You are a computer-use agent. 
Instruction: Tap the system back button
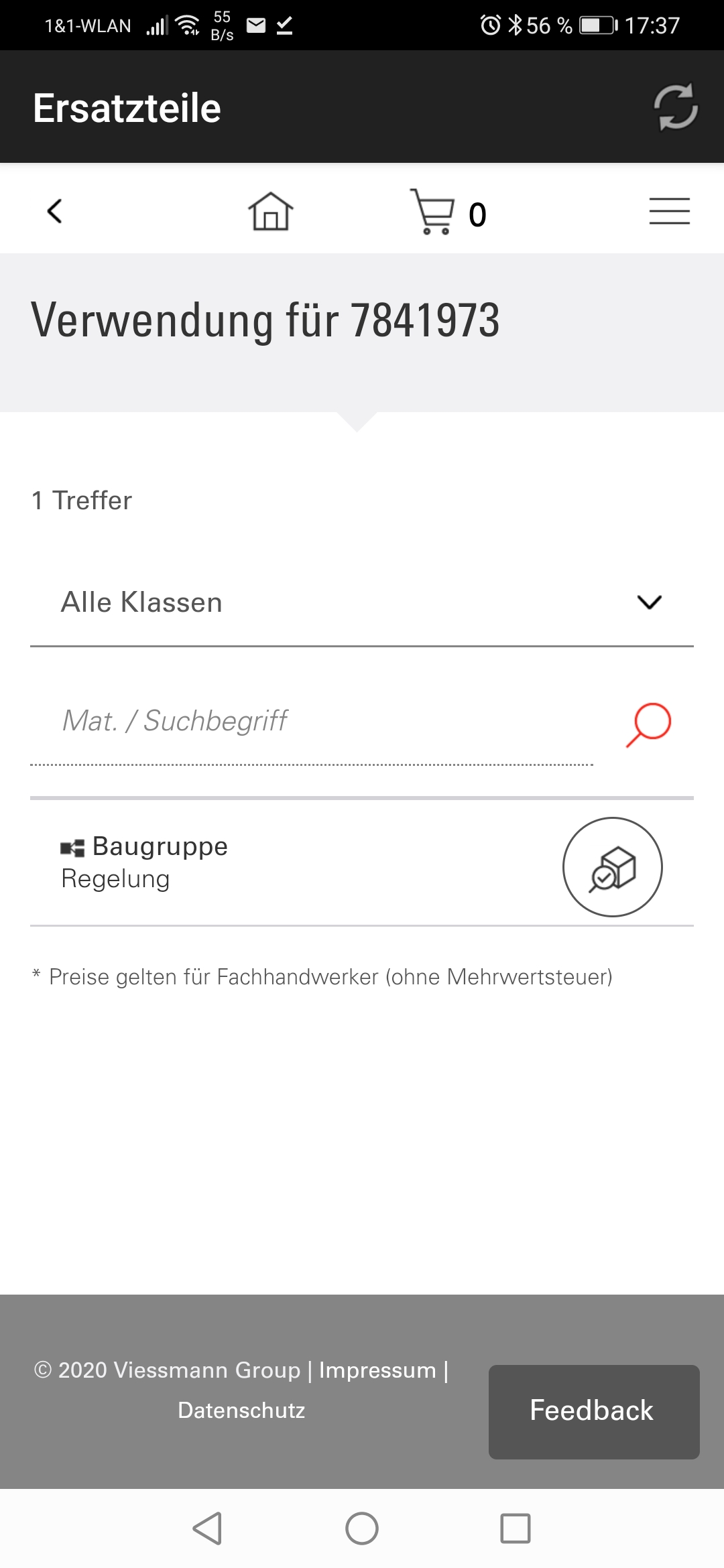pos(207,1528)
